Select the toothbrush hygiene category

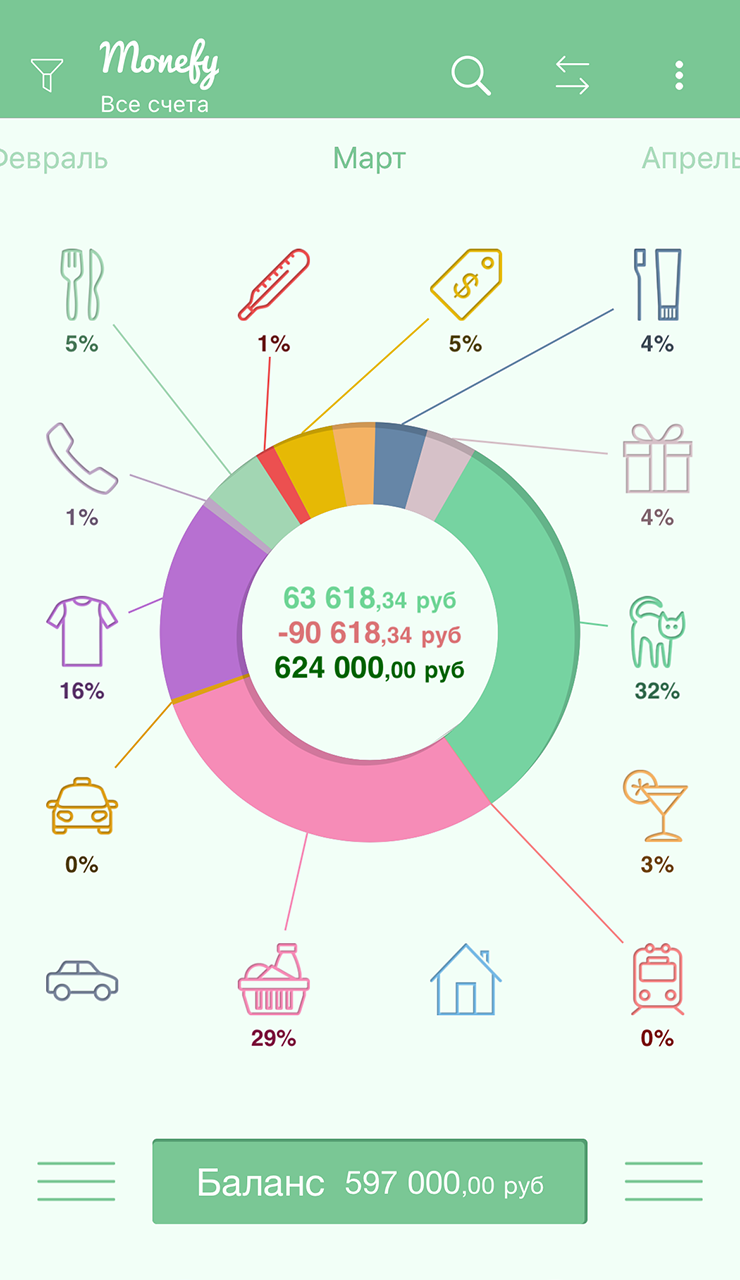(657, 285)
